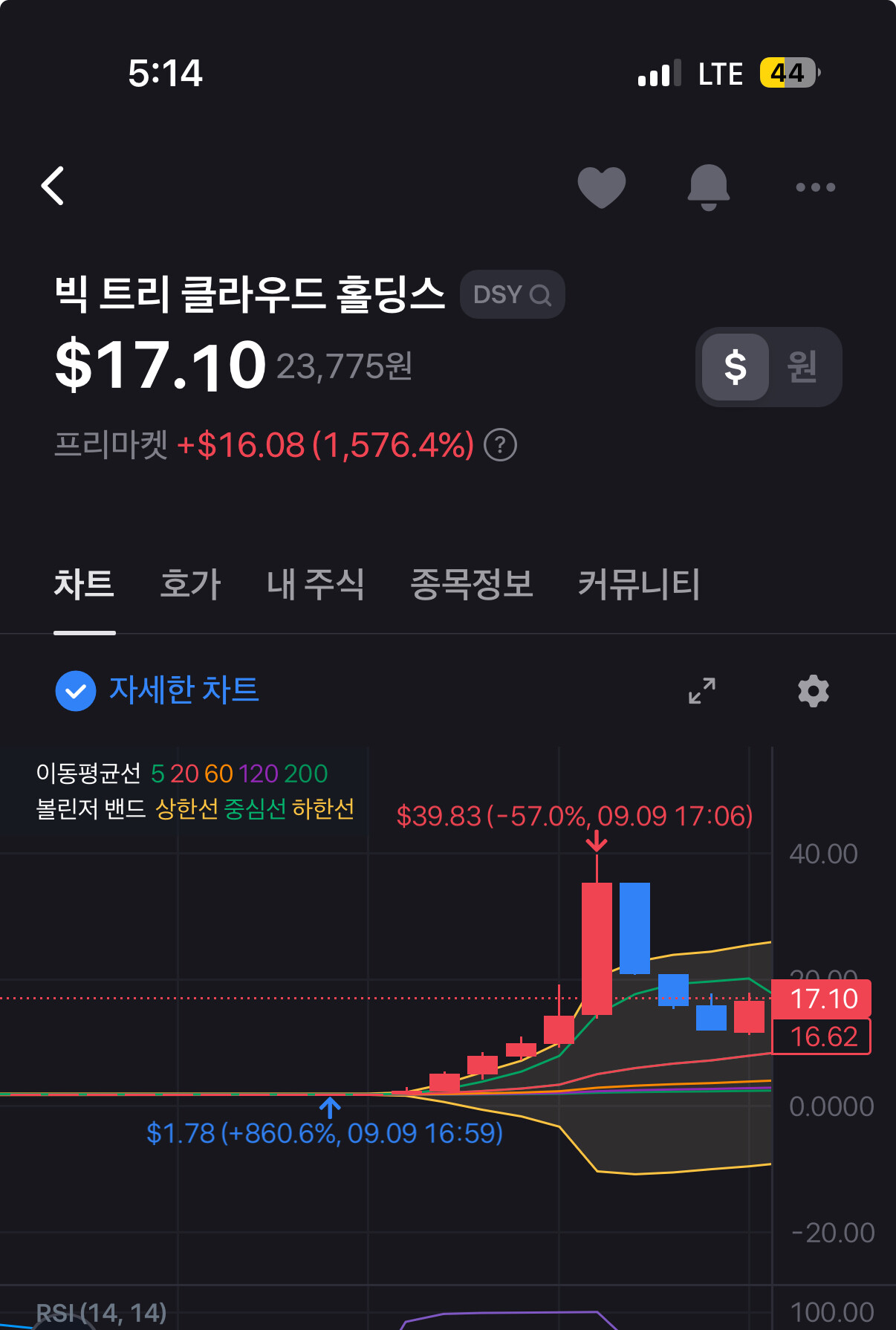Image resolution: width=896 pixels, height=1330 pixels.
Task: Select the 차트 tab
Action: tap(84, 584)
